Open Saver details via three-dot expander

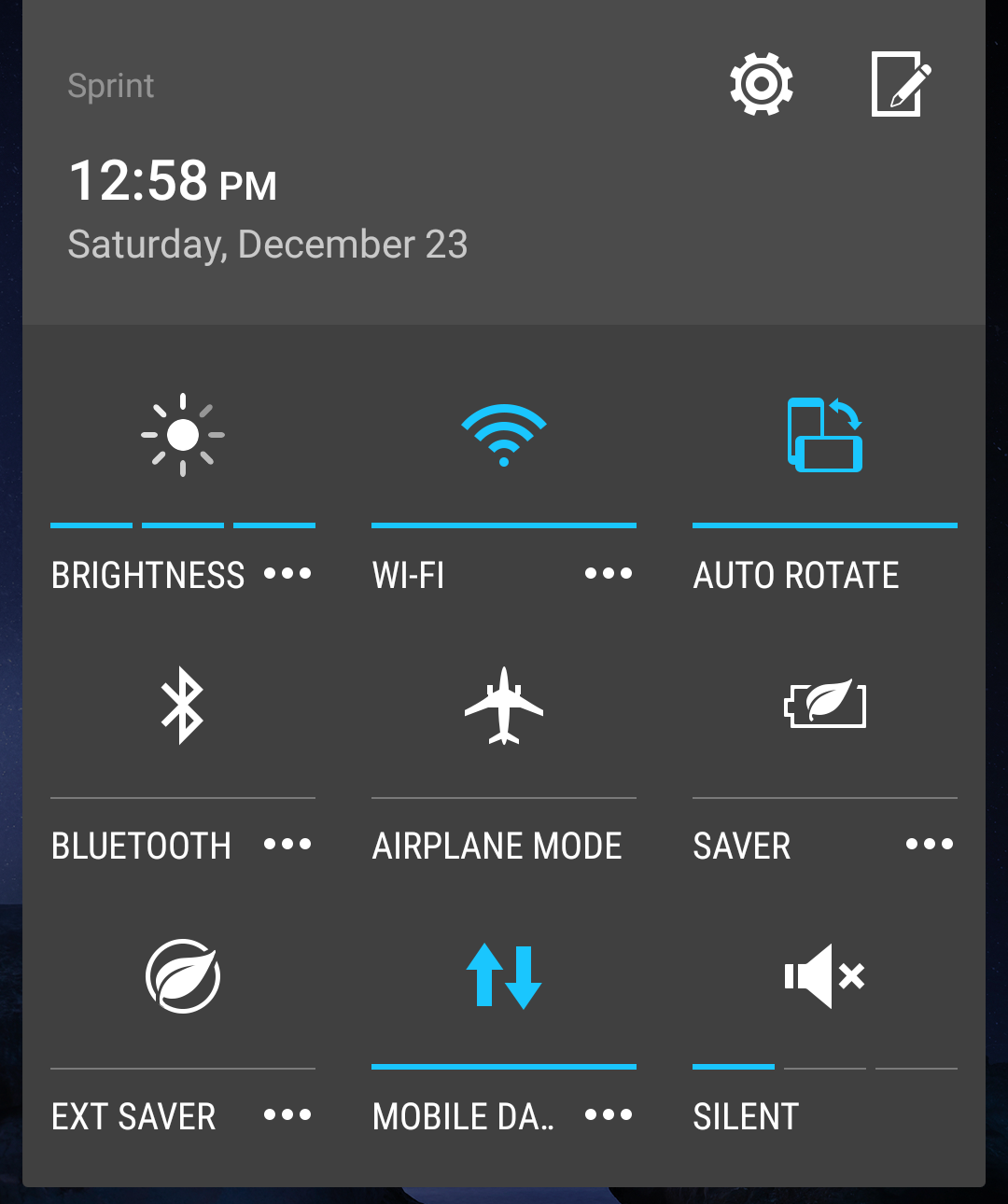(x=929, y=844)
